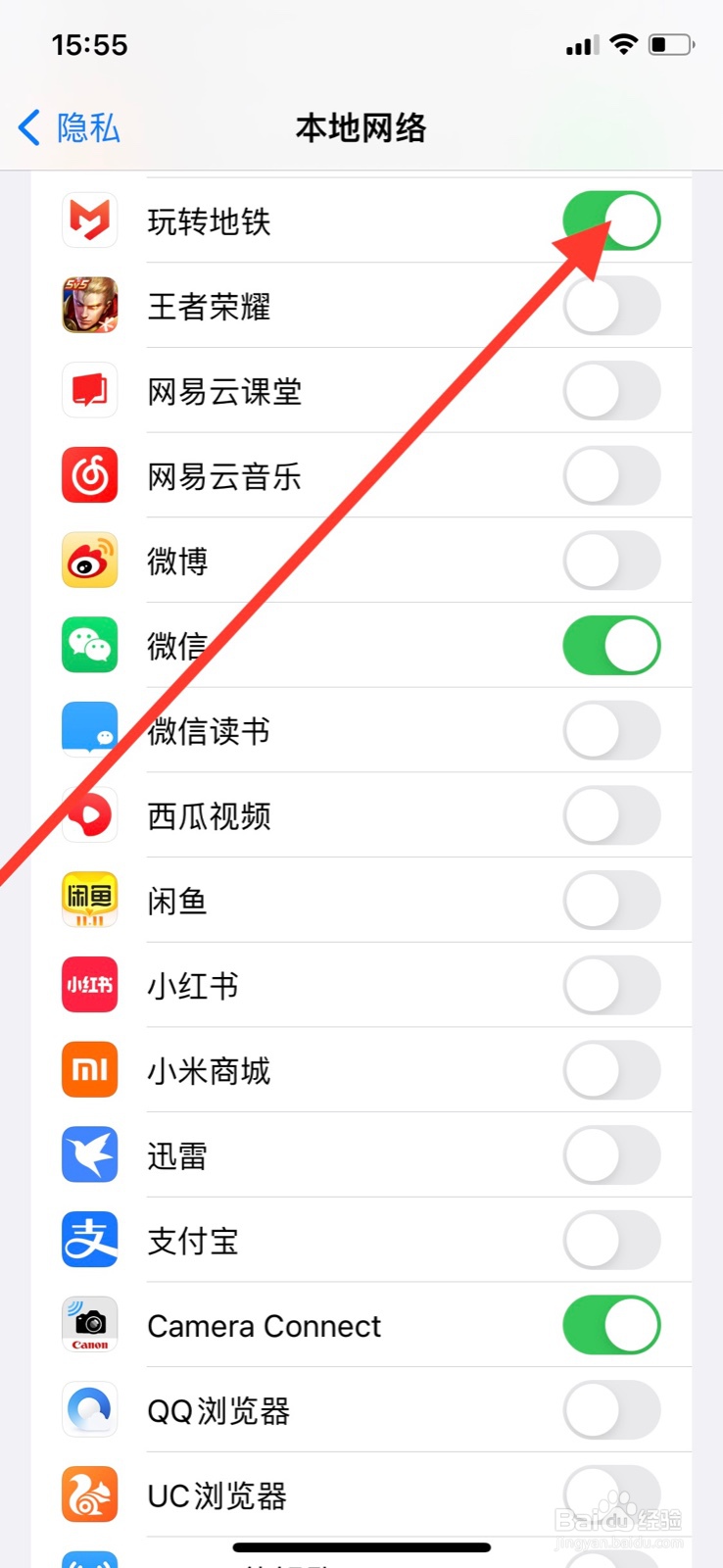Tap the 小红书 app icon

coord(89,985)
